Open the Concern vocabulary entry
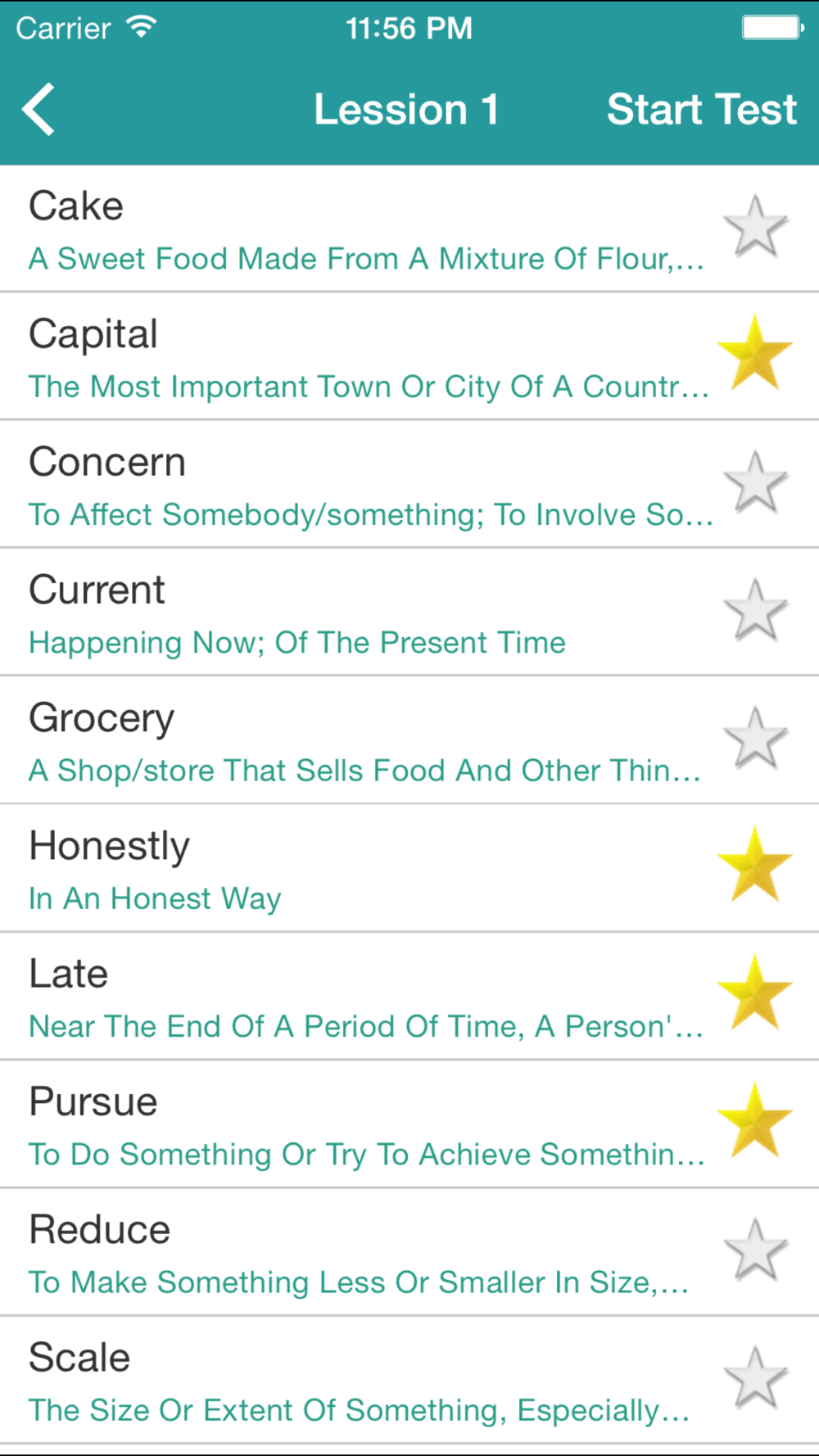 (x=360, y=485)
